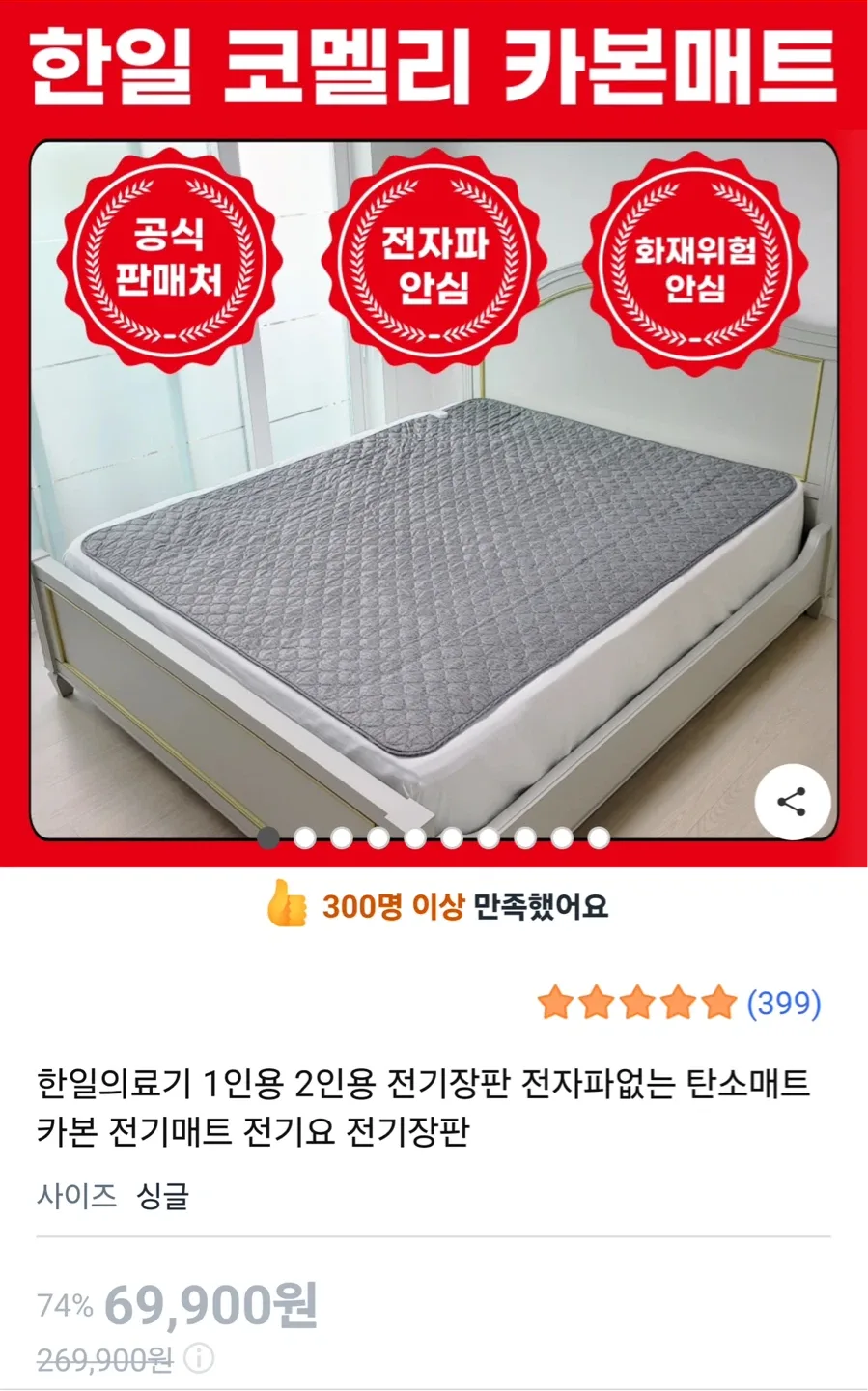Tap the info icon beside 269,900원
The height and width of the screenshot is (1391, 868).
(x=199, y=1358)
